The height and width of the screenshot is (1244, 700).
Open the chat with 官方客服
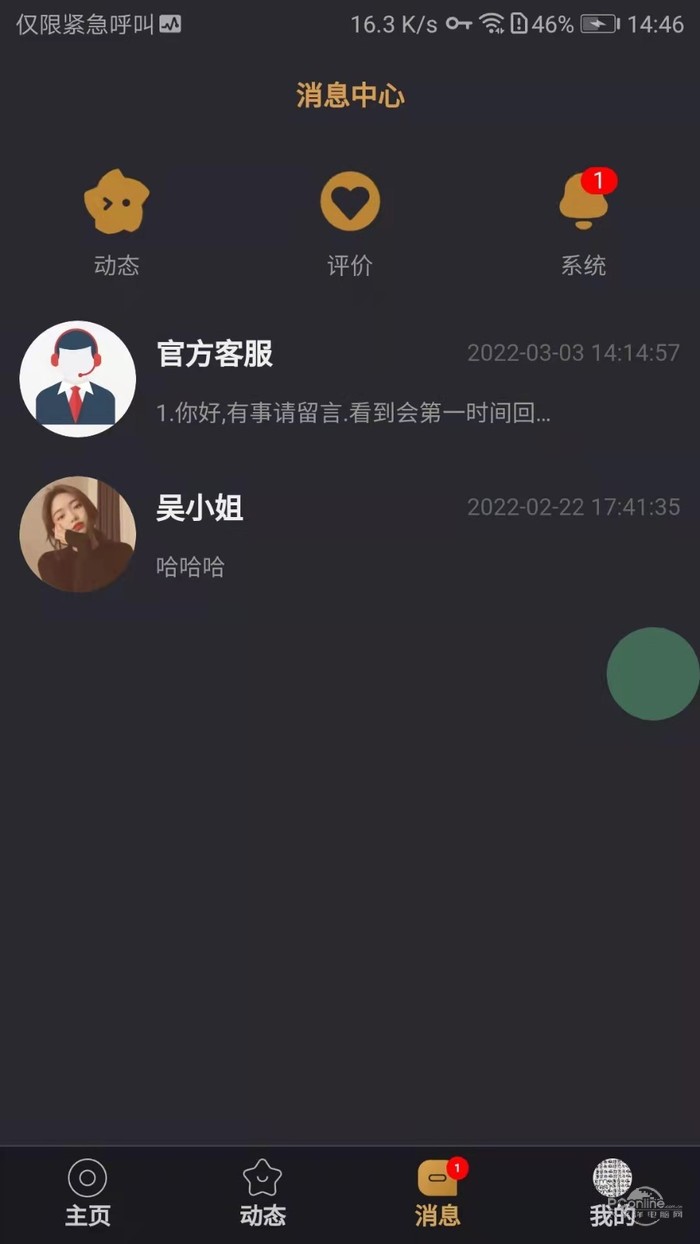350,380
